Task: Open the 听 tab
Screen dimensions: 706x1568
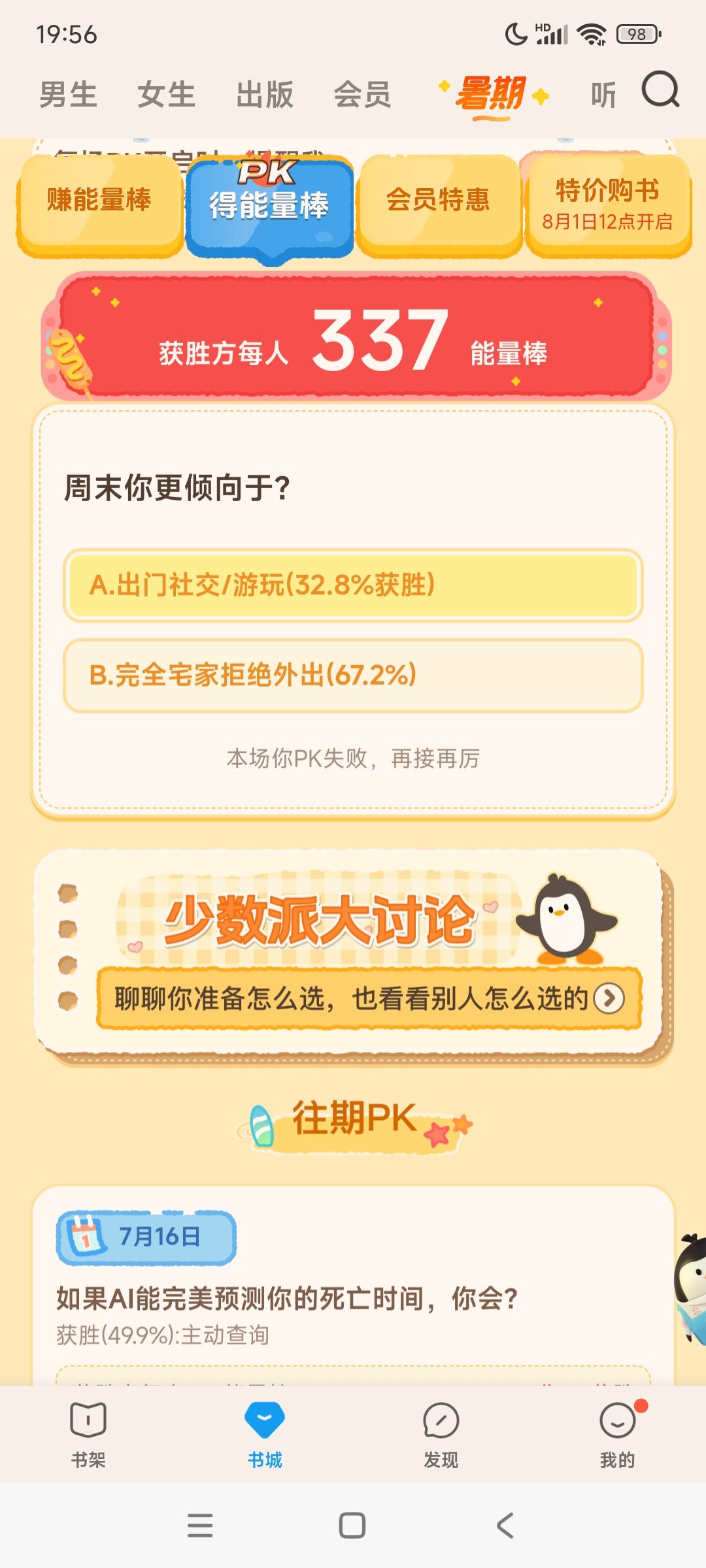Action: [603, 95]
